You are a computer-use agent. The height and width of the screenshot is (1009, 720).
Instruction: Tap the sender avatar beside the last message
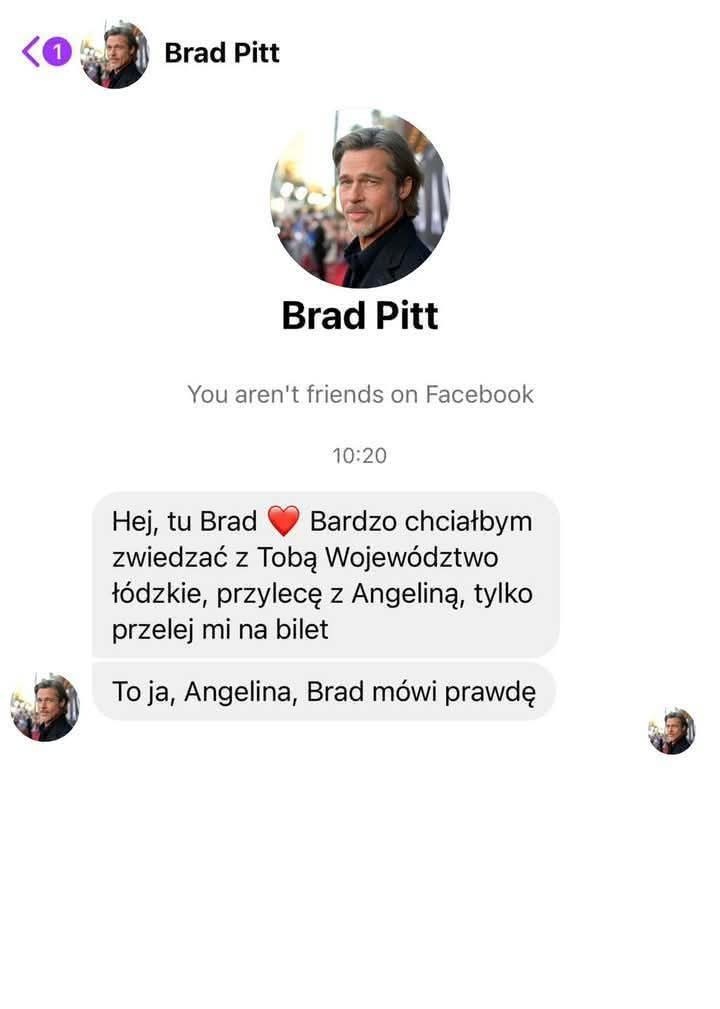coord(44,707)
